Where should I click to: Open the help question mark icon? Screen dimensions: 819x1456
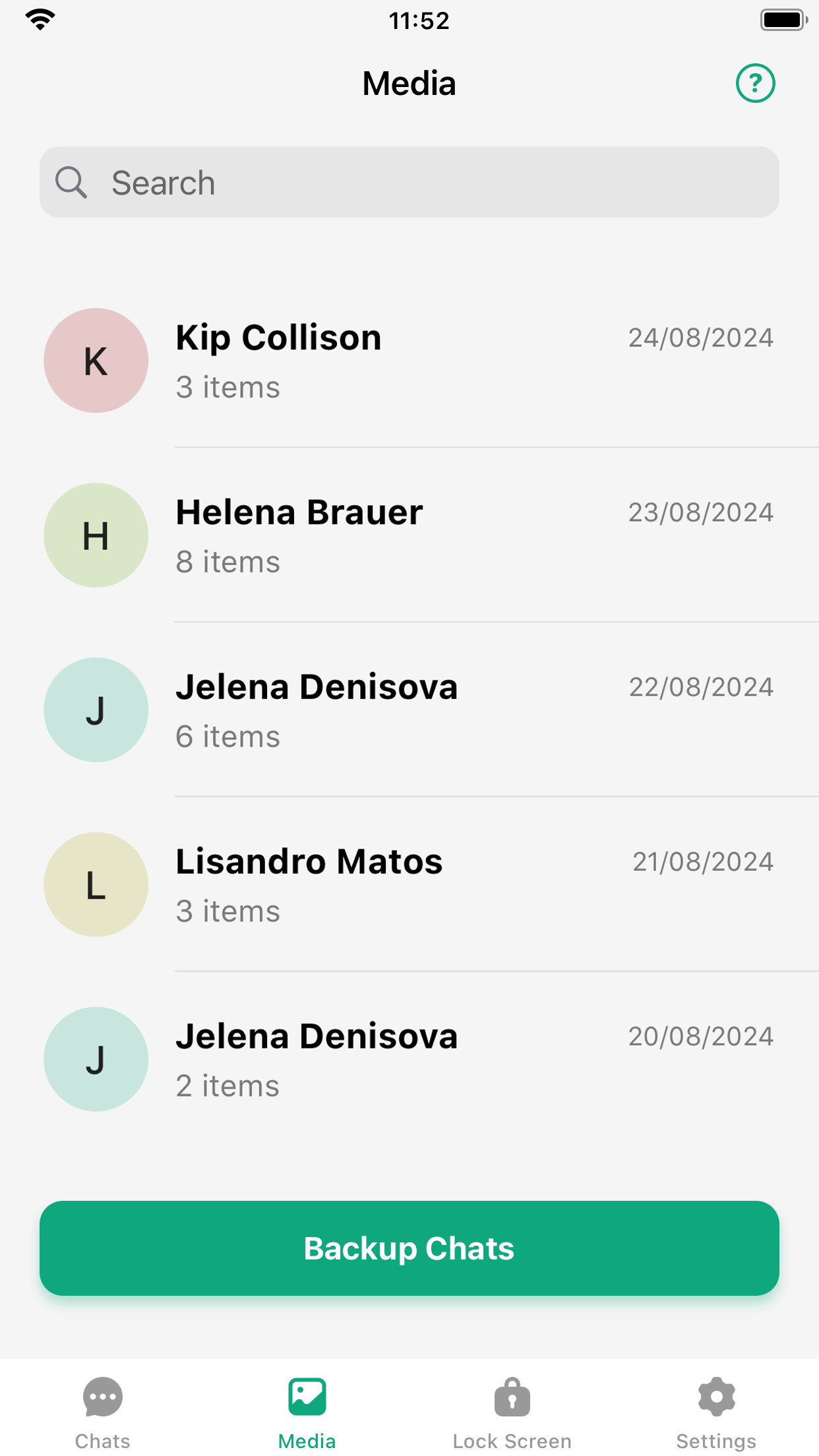click(x=755, y=83)
